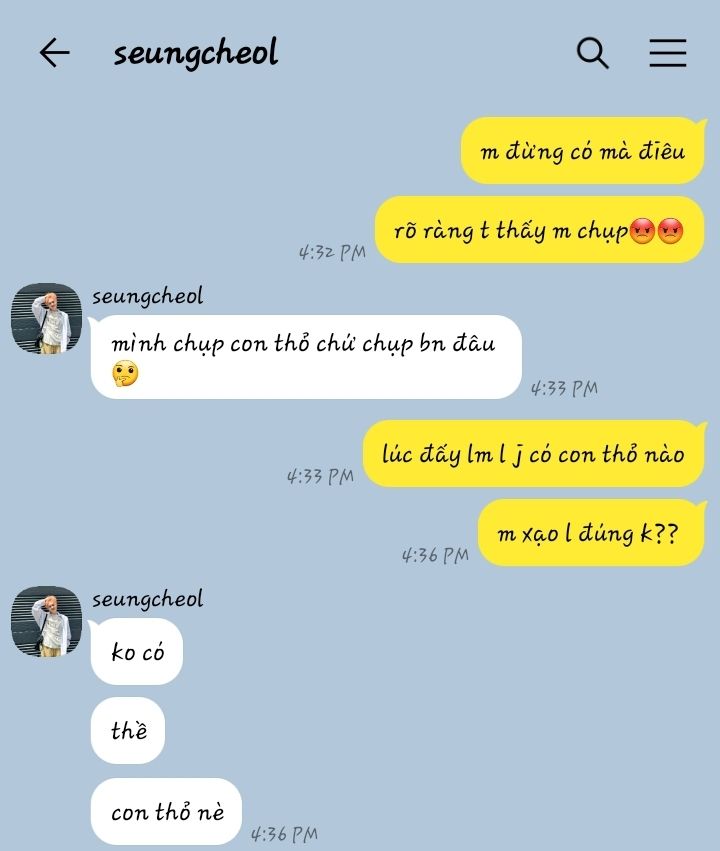Search within this conversation
The height and width of the screenshot is (851, 720).
click(x=592, y=53)
